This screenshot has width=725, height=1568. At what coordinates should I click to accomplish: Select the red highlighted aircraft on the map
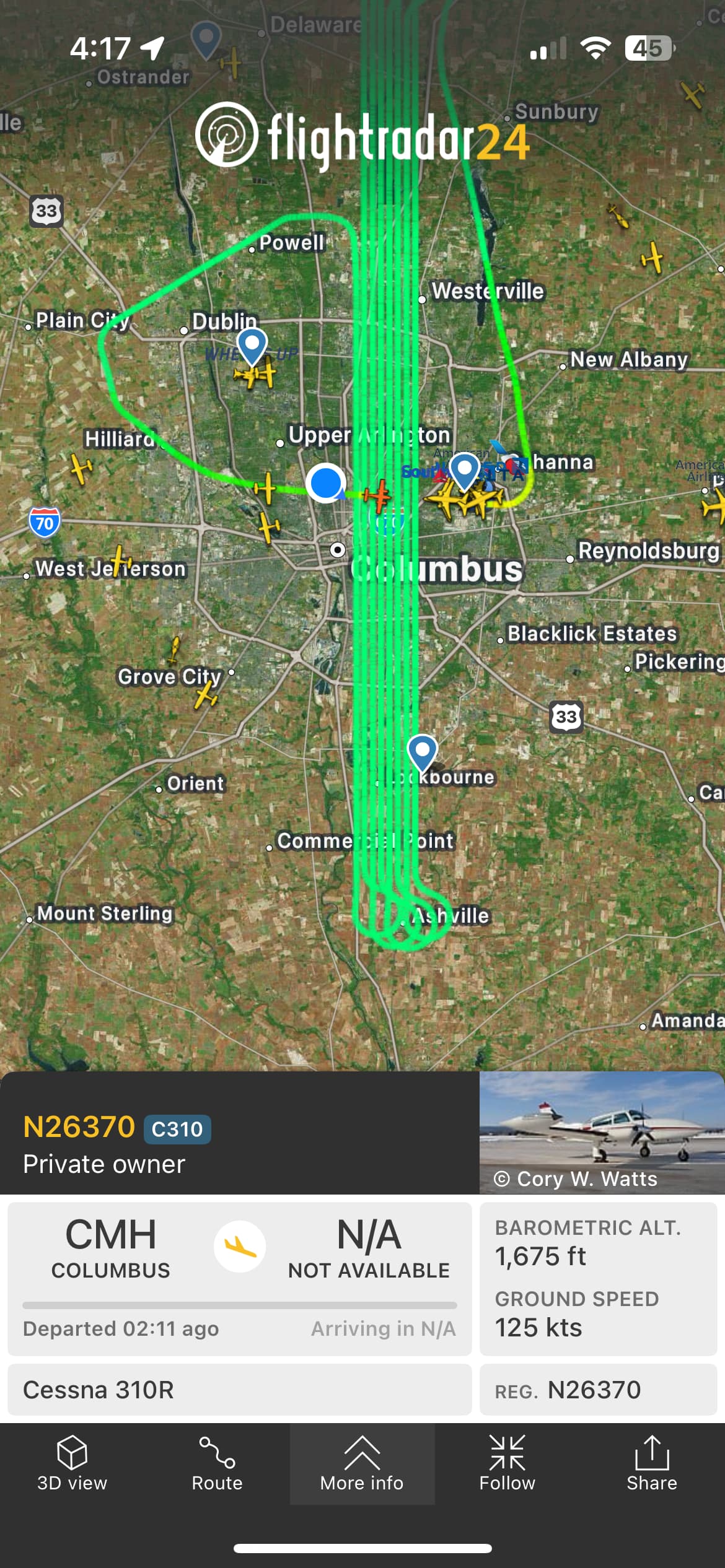[x=377, y=495]
